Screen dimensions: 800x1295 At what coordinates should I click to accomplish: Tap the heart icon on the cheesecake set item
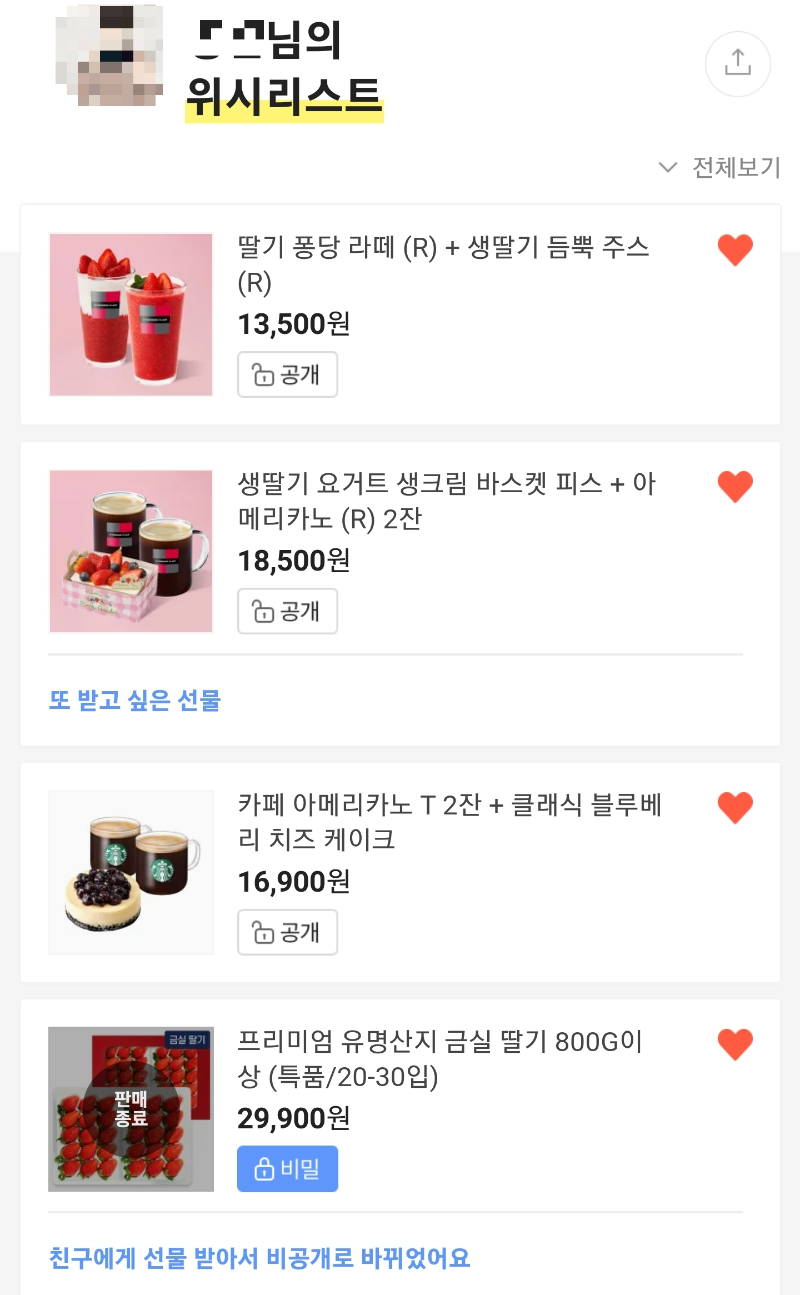[736, 807]
